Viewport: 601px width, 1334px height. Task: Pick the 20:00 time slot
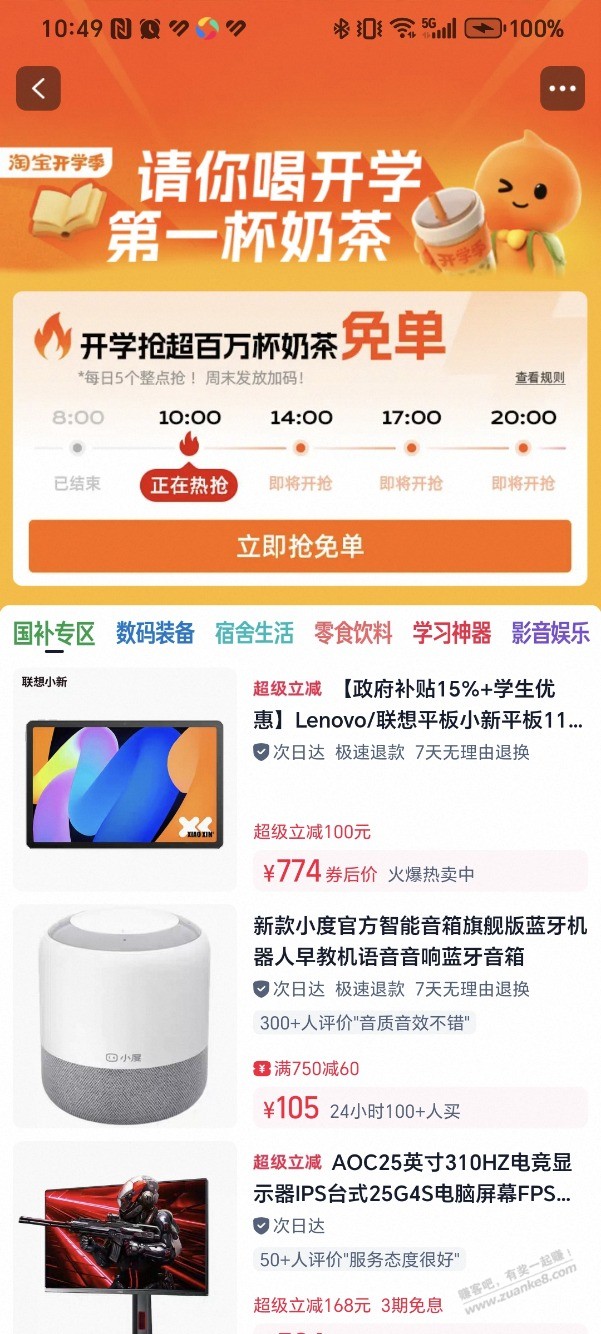(x=522, y=450)
